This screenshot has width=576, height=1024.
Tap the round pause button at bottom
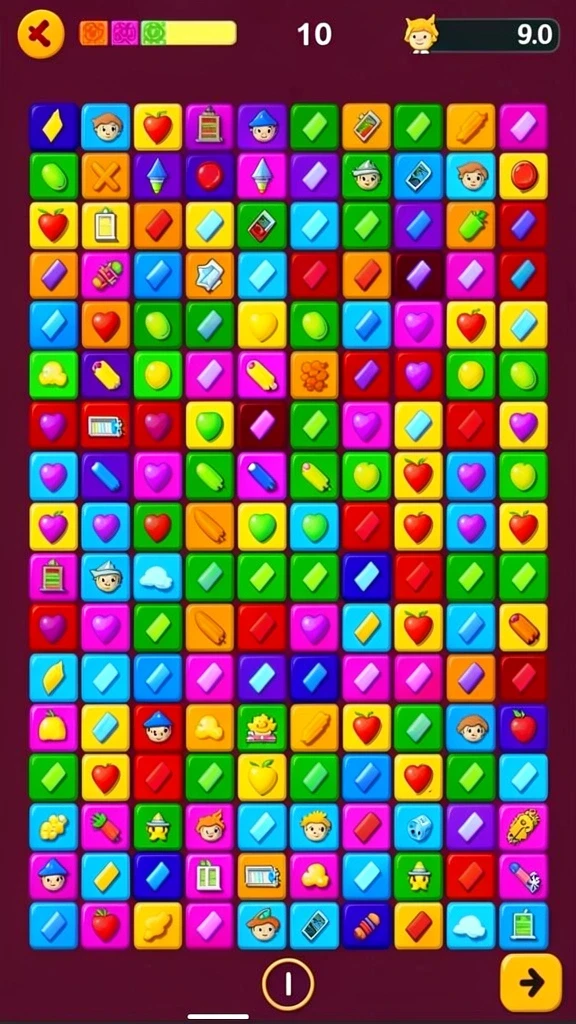click(x=288, y=984)
